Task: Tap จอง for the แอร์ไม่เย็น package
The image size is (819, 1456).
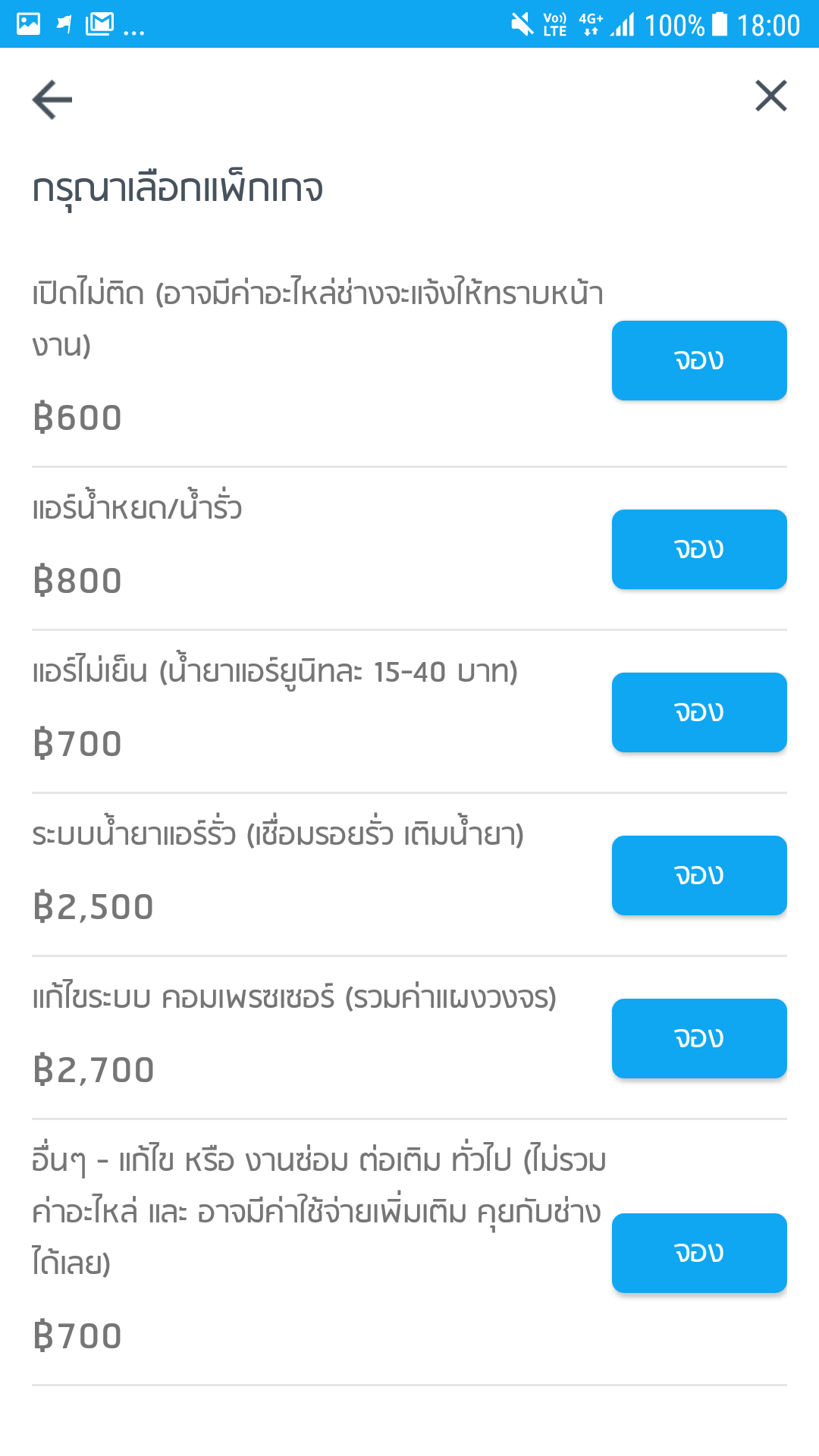Action: point(698,712)
